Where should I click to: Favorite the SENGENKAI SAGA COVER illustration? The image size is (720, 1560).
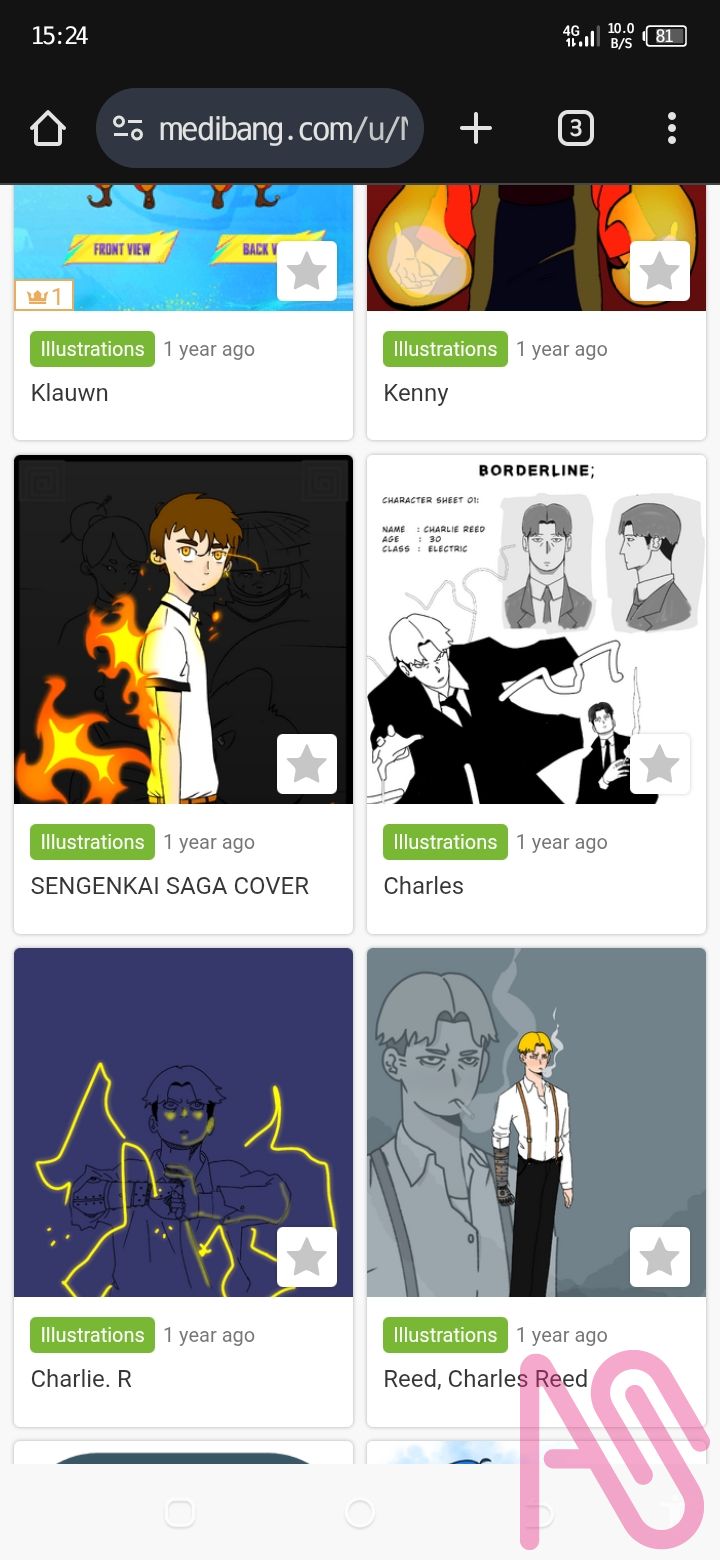pos(306,764)
